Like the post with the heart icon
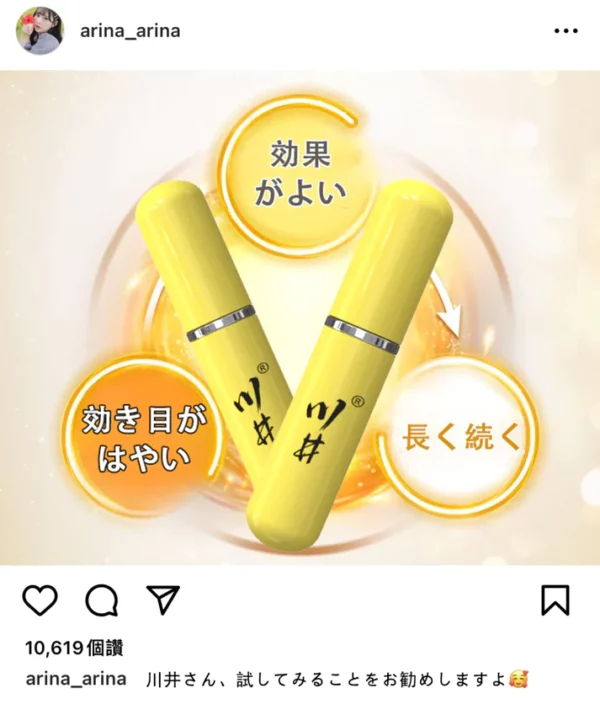 pos(40,600)
